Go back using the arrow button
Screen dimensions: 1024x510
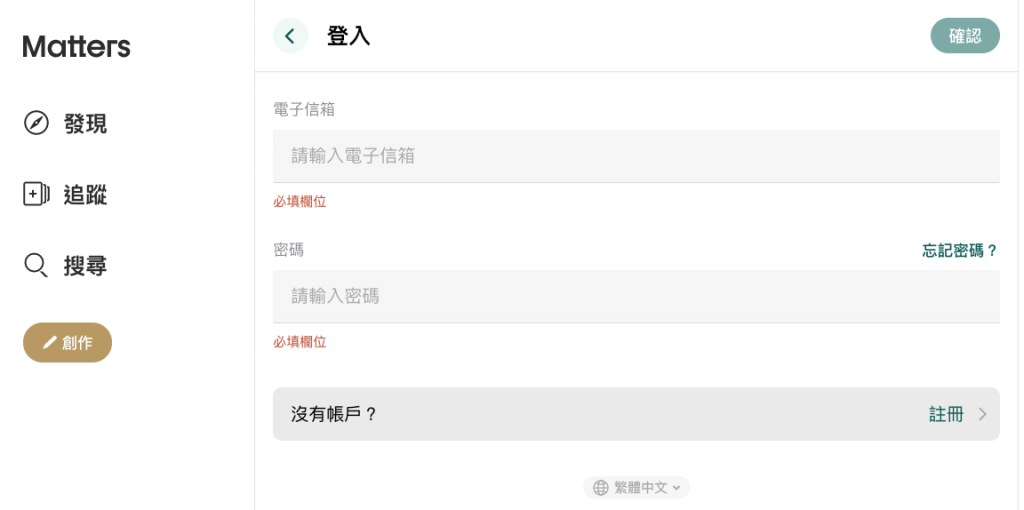(x=290, y=36)
